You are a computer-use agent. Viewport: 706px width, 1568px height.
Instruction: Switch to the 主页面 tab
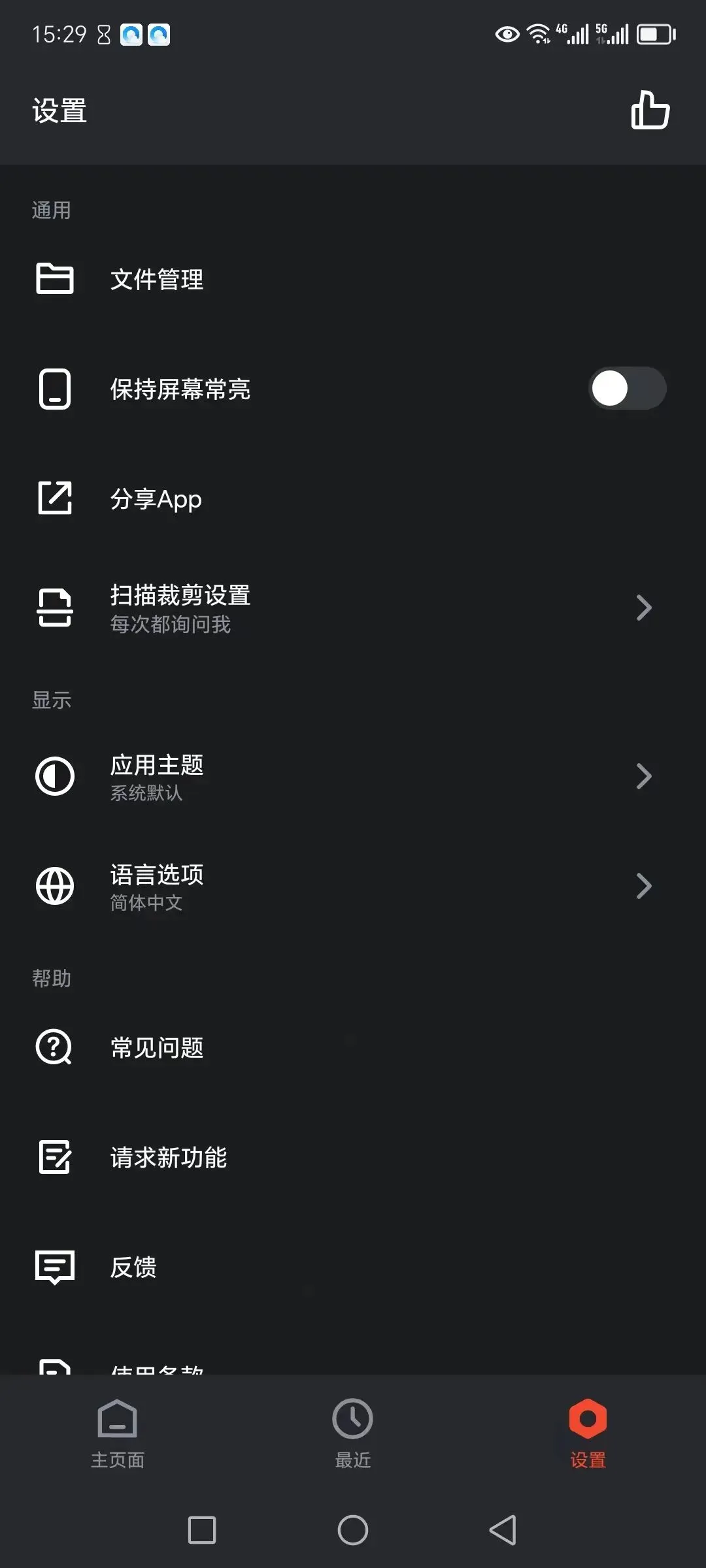[118, 1433]
